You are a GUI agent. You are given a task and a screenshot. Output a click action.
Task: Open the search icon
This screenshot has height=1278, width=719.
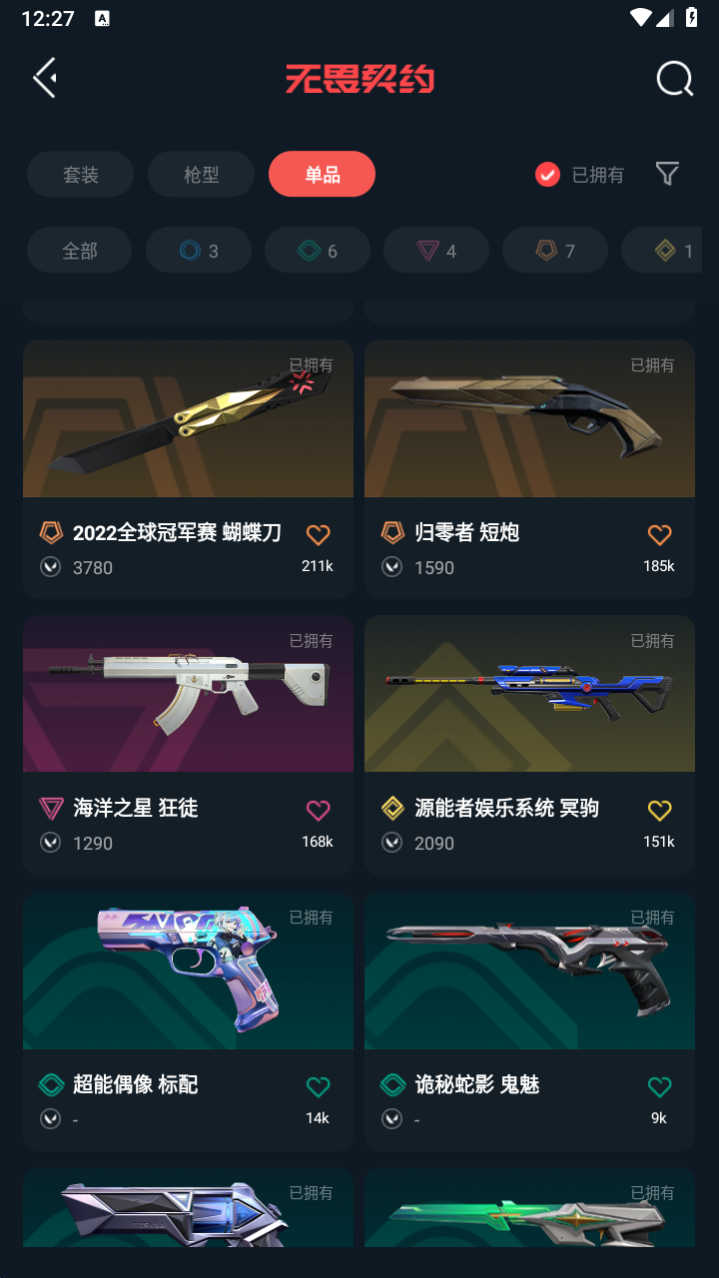pos(674,78)
